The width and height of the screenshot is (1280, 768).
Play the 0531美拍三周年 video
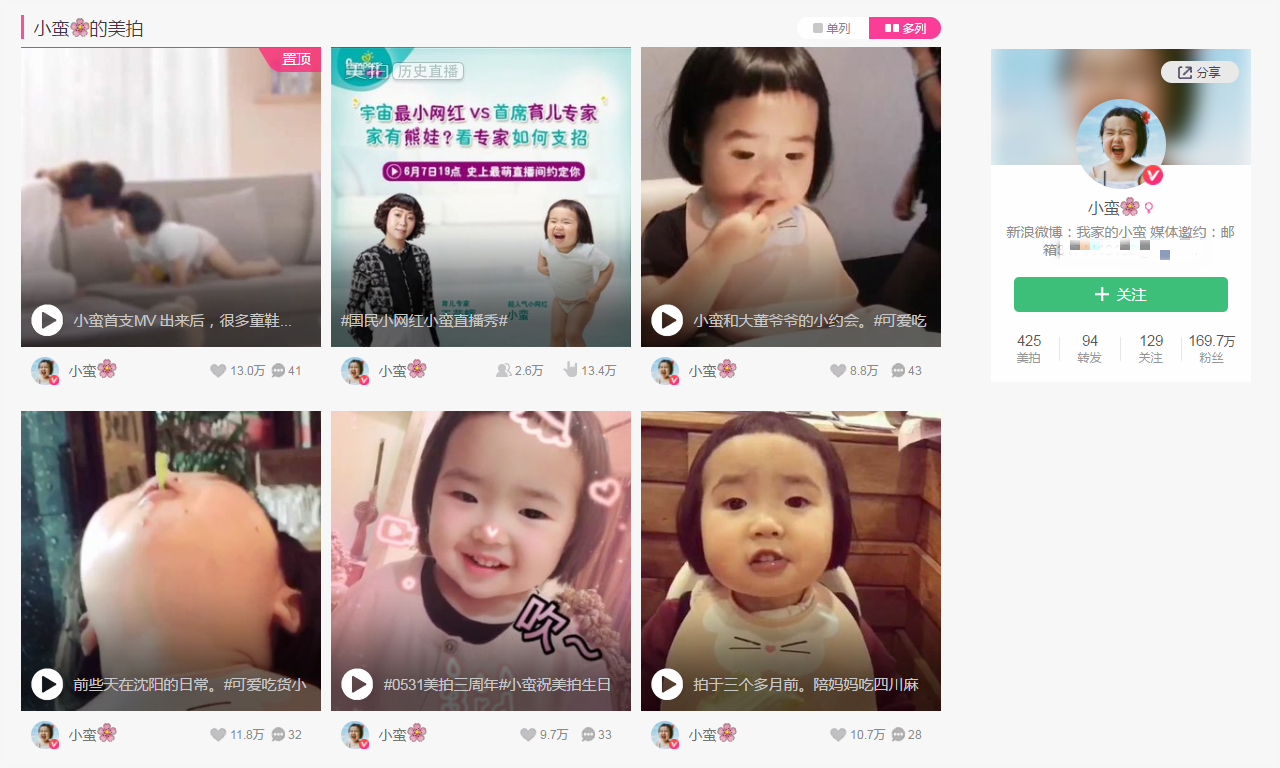pos(357,684)
